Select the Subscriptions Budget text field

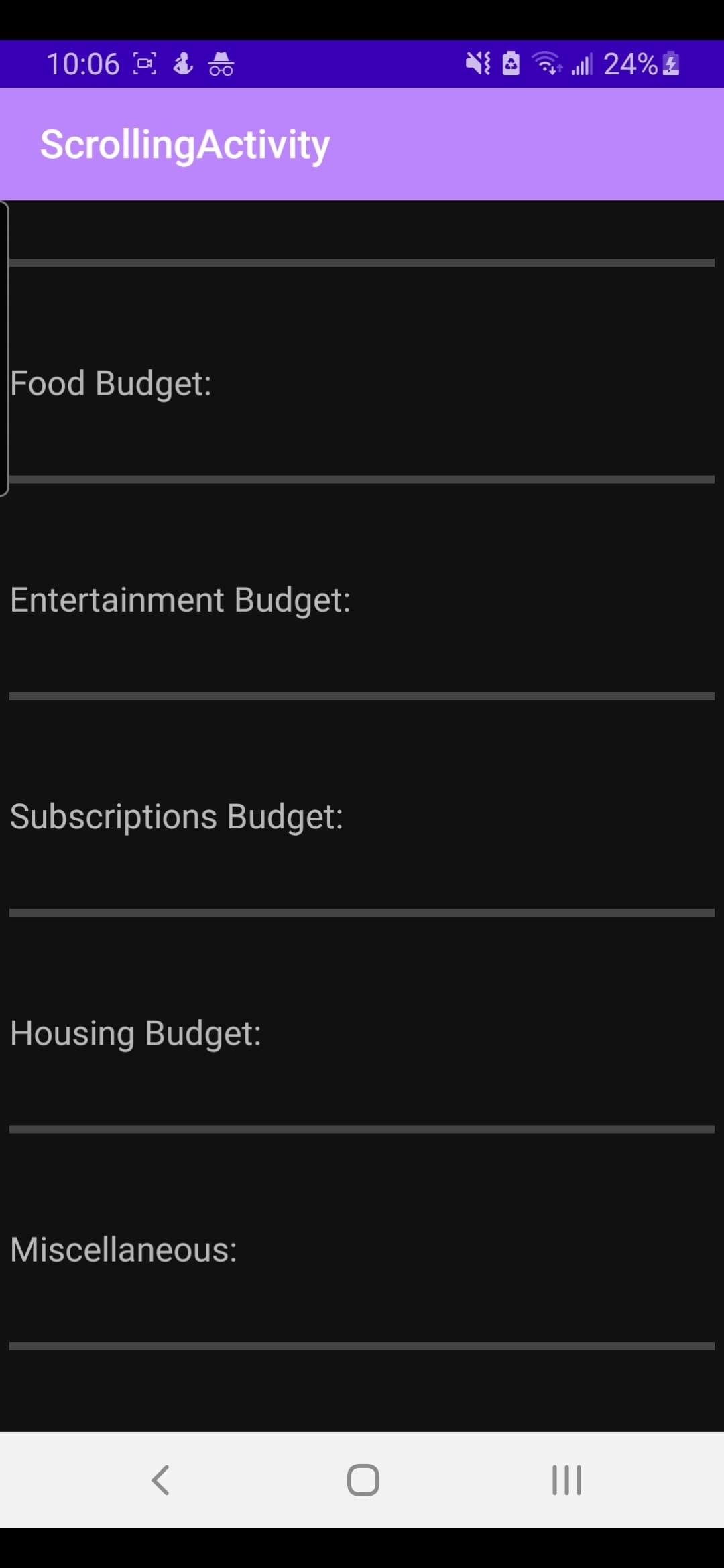point(362,817)
